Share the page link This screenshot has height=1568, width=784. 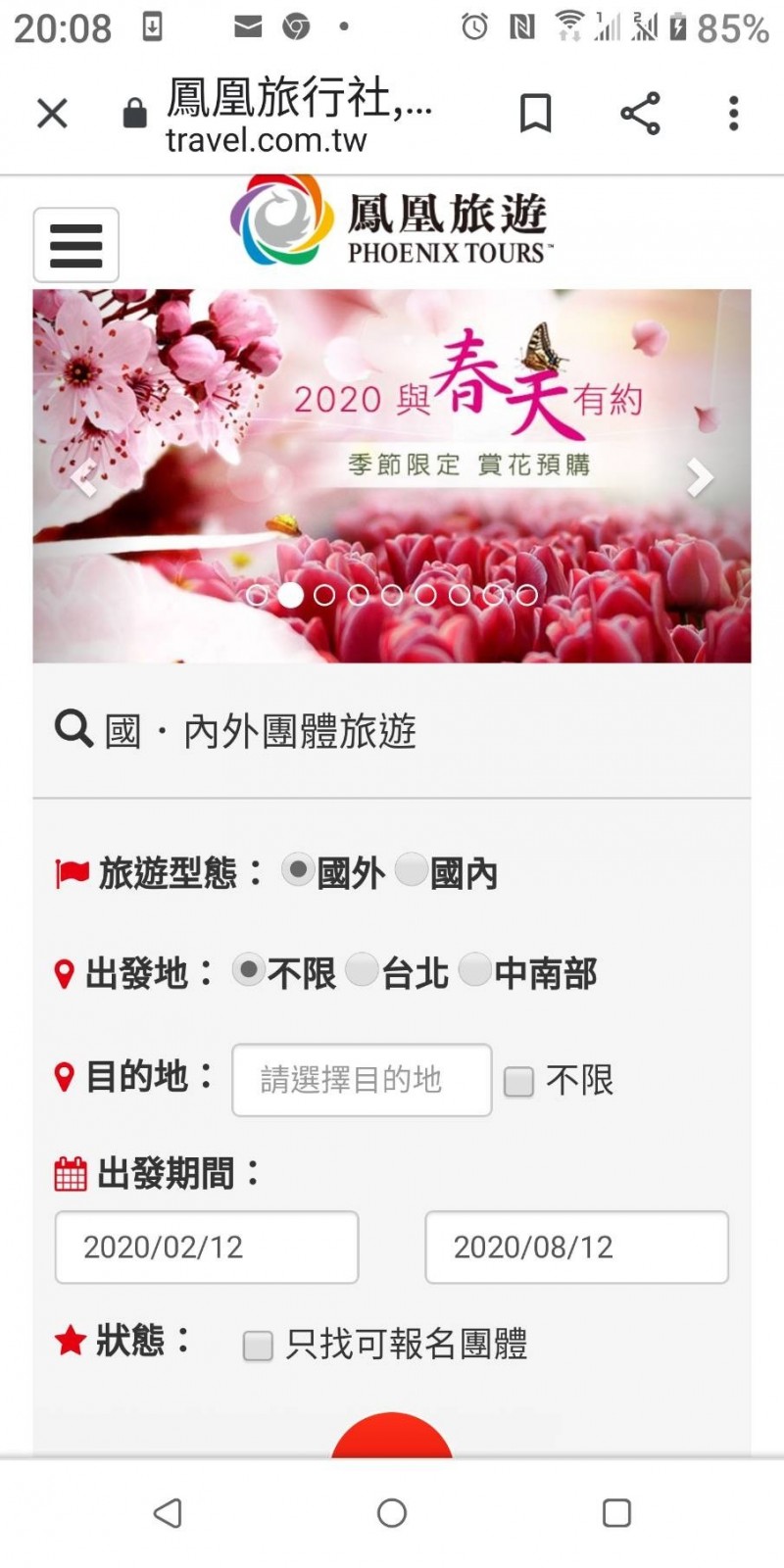click(x=640, y=114)
